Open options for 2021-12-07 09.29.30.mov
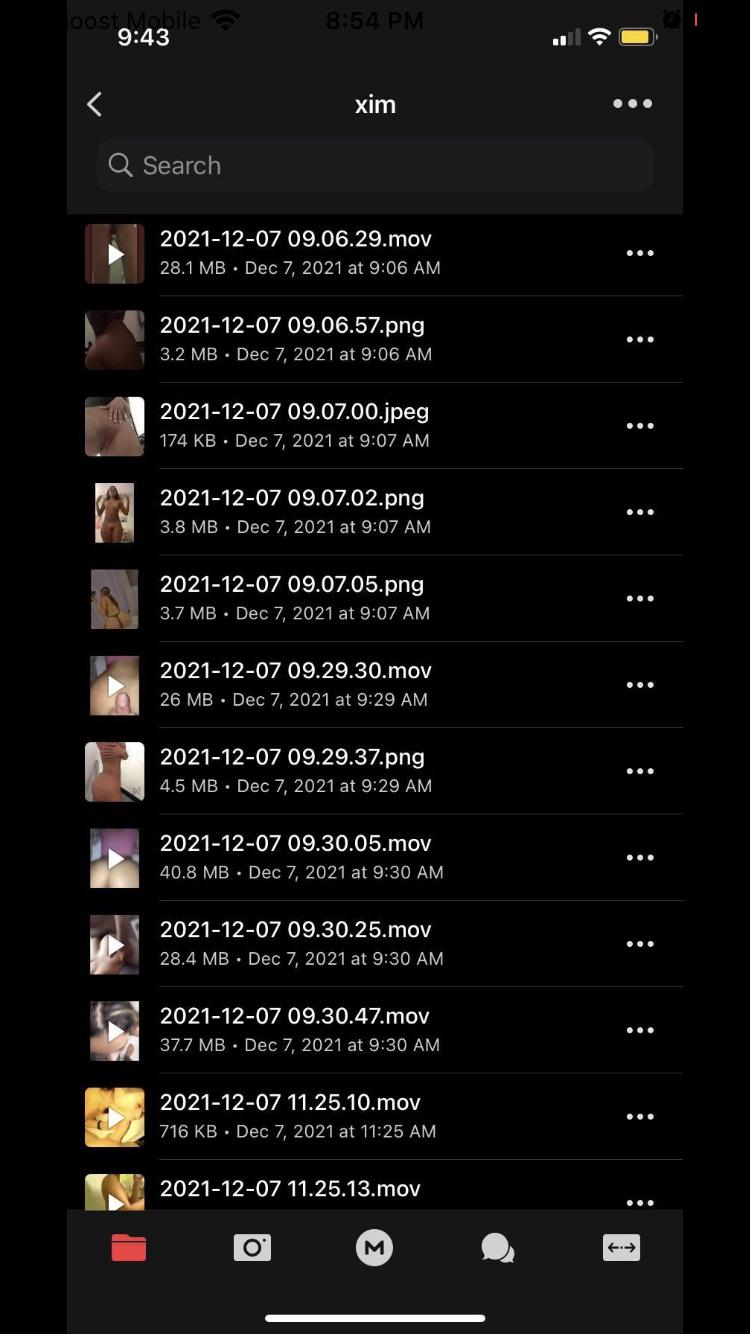 pos(640,685)
